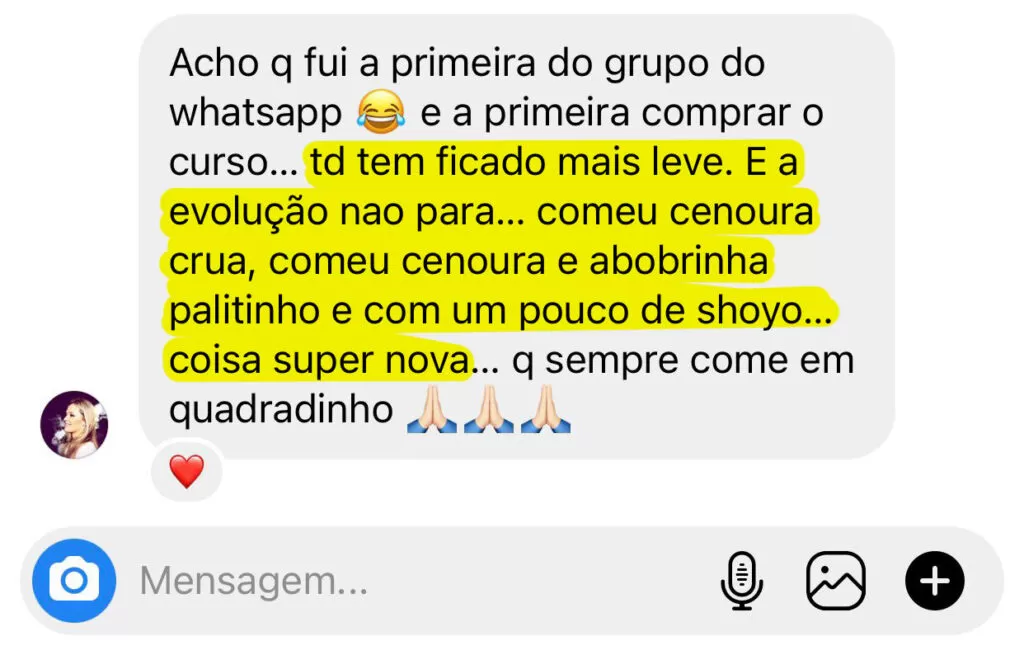The image size is (1024, 655).
Task: Open the photo gallery picker
Action: point(836,581)
